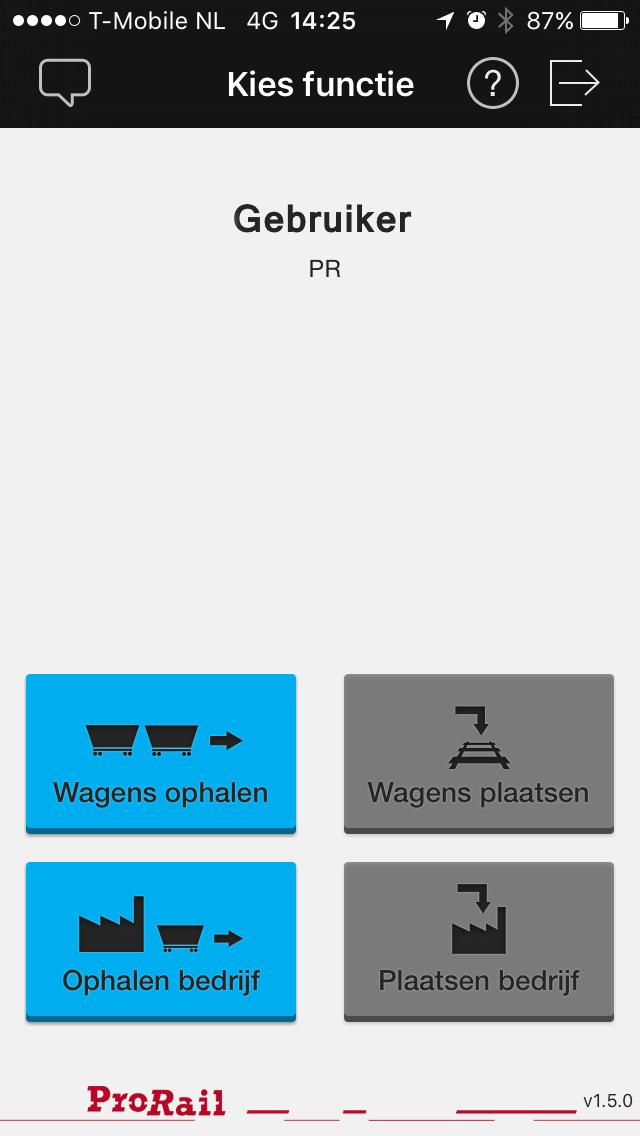The image size is (640, 1136).
Task: Select Wagens ophalen
Action: click(x=161, y=753)
